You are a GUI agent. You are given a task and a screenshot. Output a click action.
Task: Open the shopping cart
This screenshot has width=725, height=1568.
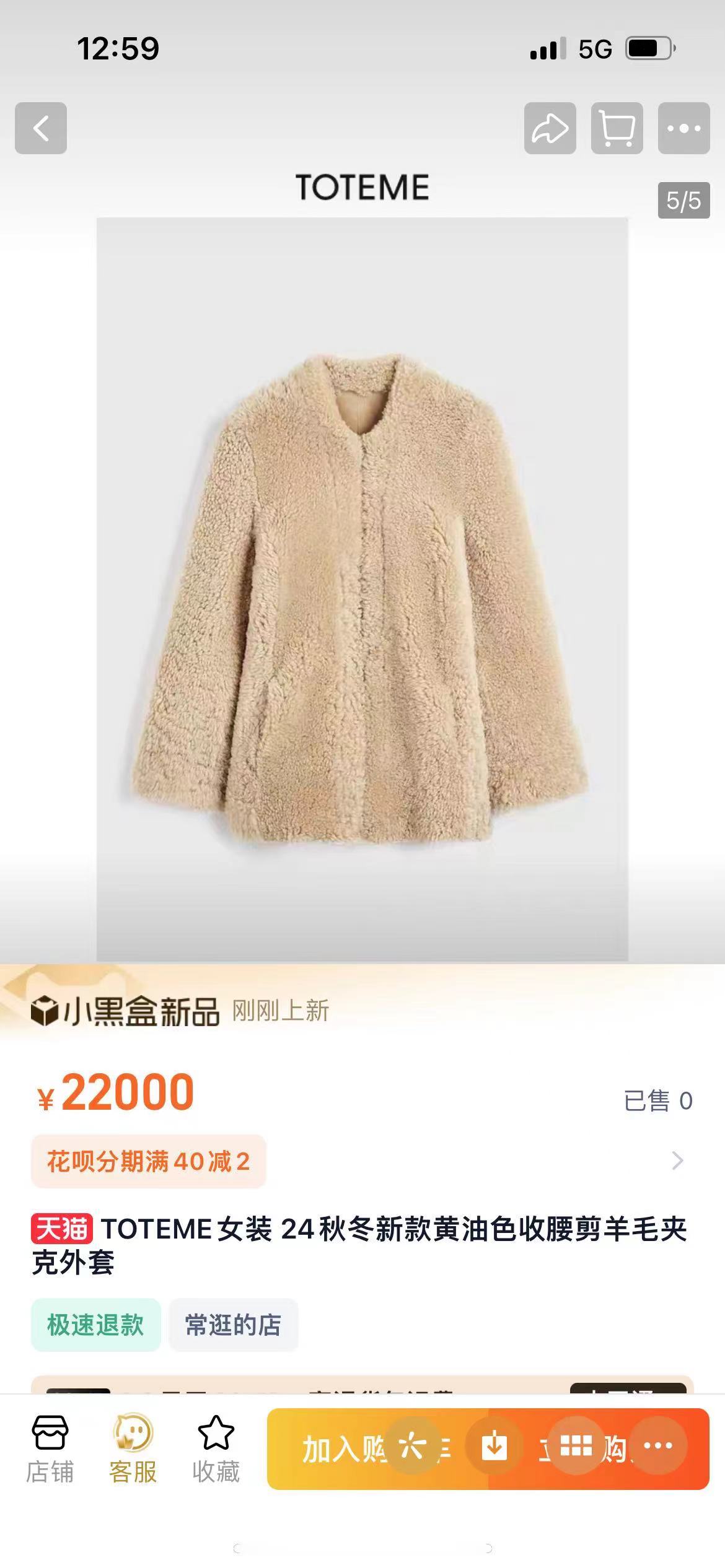617,128
